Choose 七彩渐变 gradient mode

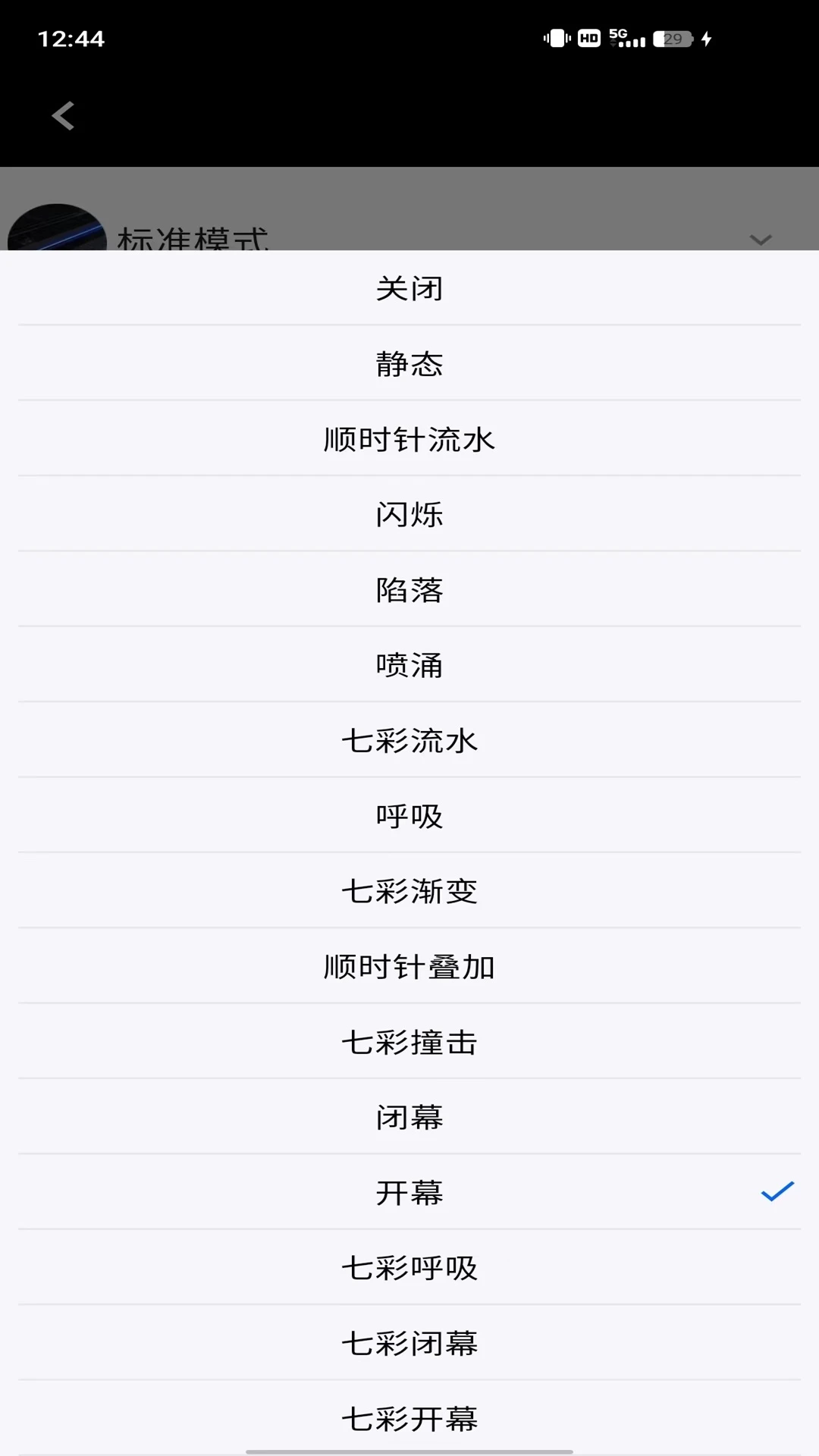[409, 890]
